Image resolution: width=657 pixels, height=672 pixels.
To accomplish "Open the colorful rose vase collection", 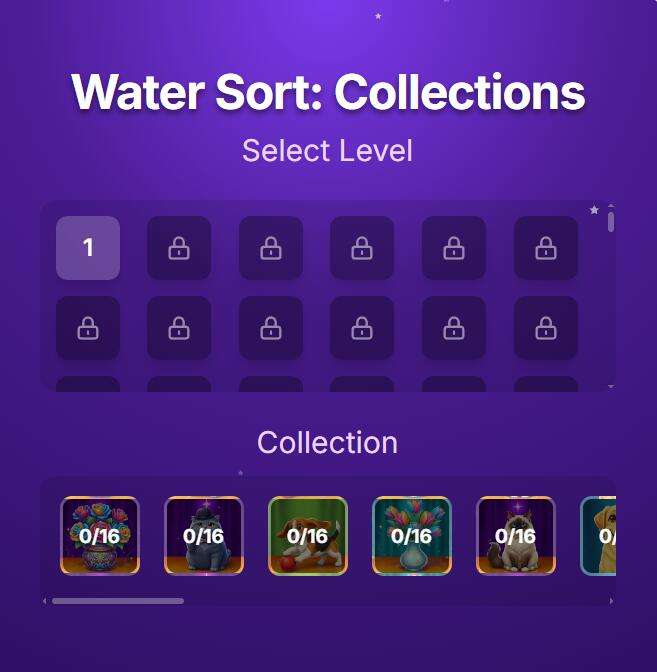I will 100,536.
